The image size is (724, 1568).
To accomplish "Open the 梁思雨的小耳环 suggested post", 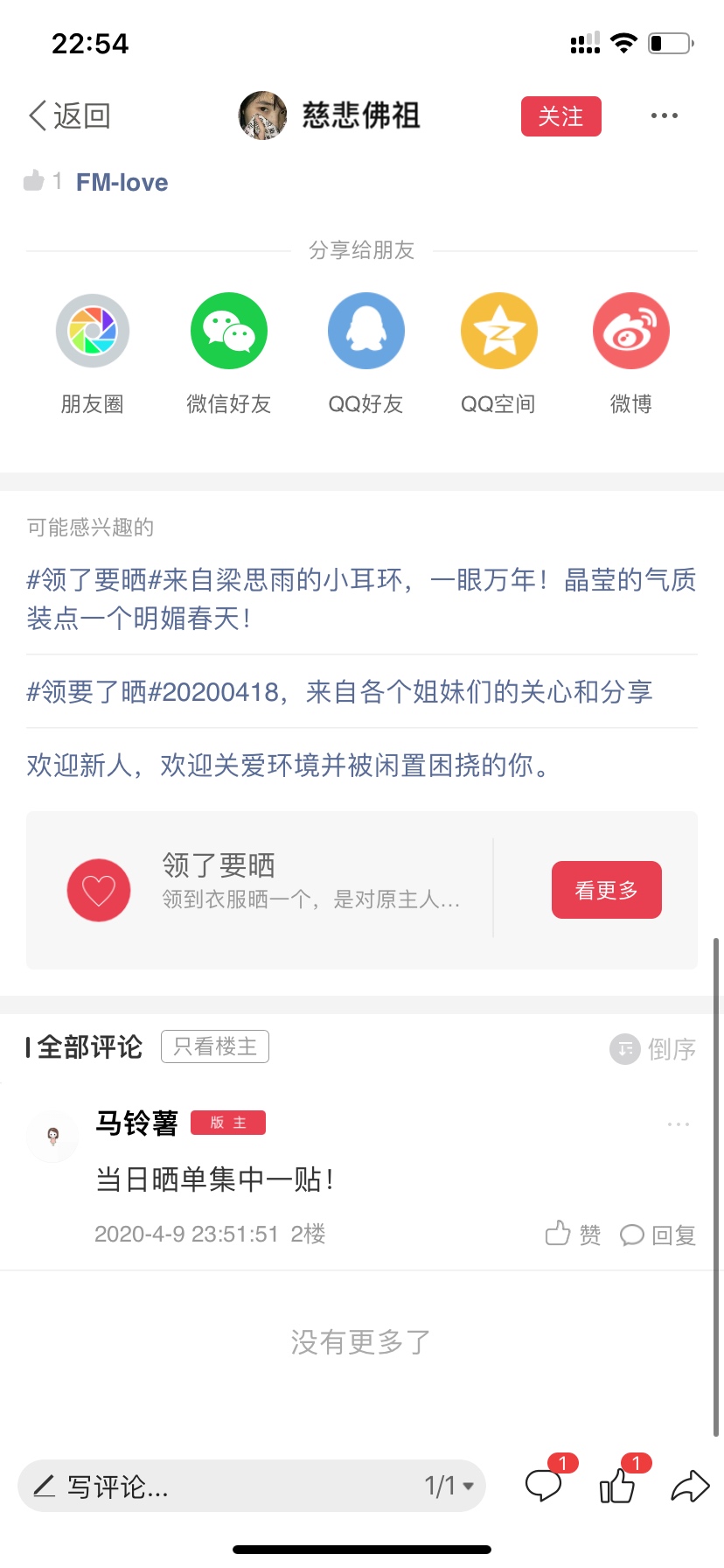I will tap(361, 598).
